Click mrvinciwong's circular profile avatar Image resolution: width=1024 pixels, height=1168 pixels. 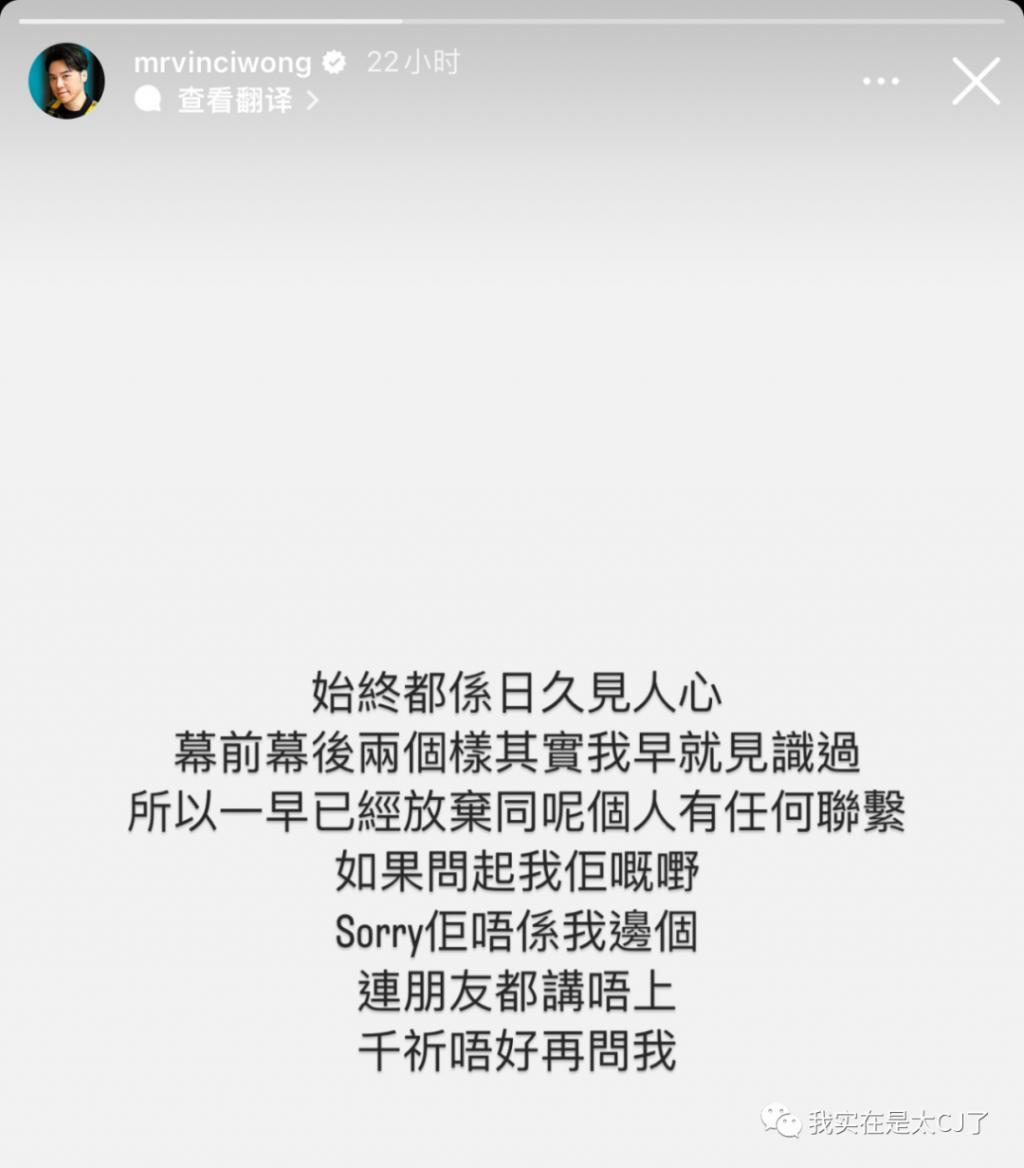click(x=65, y=80)
